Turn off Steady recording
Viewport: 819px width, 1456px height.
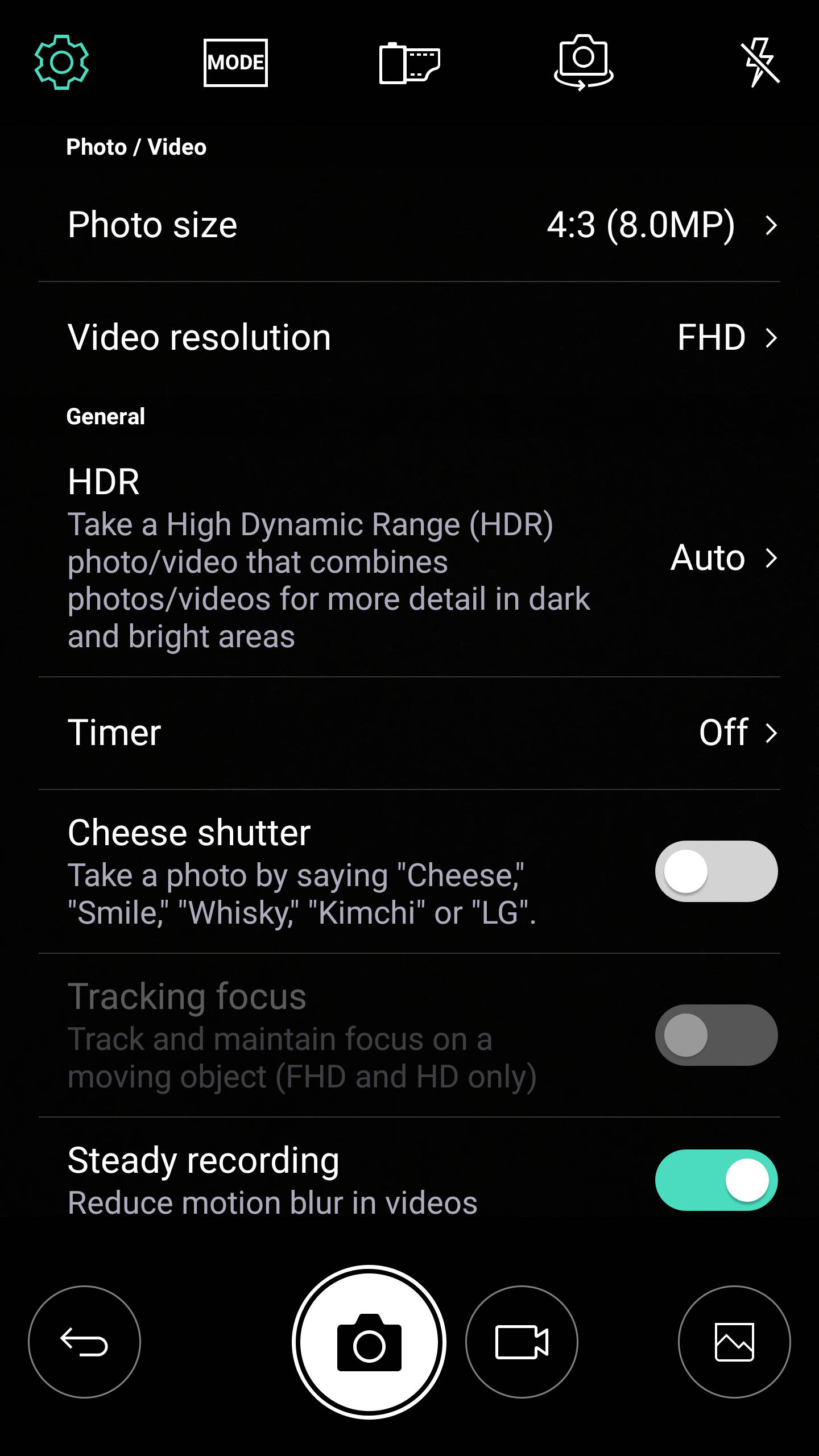click(x=716, y=1180)
